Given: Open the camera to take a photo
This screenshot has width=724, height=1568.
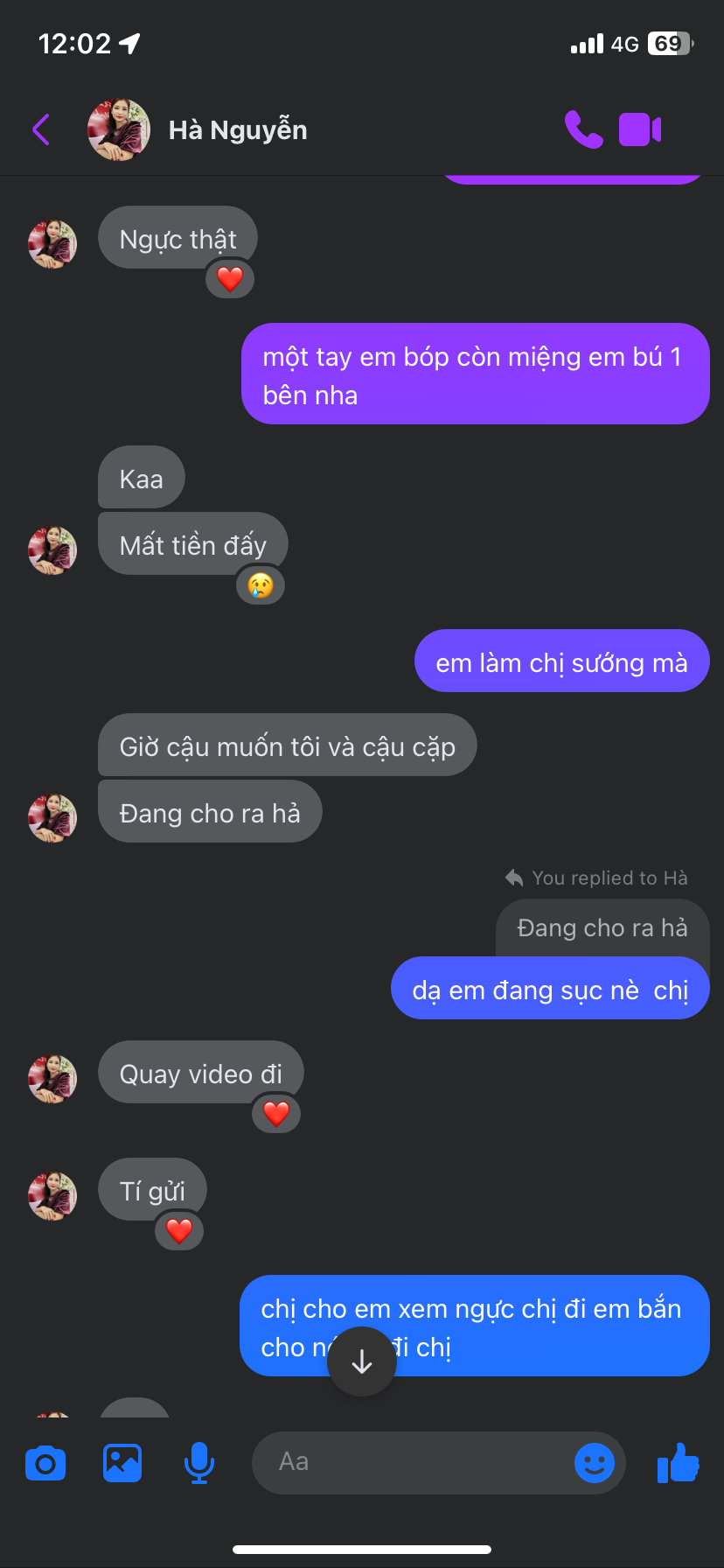Looking at the screenshot, I should [x=45, y=1463].
